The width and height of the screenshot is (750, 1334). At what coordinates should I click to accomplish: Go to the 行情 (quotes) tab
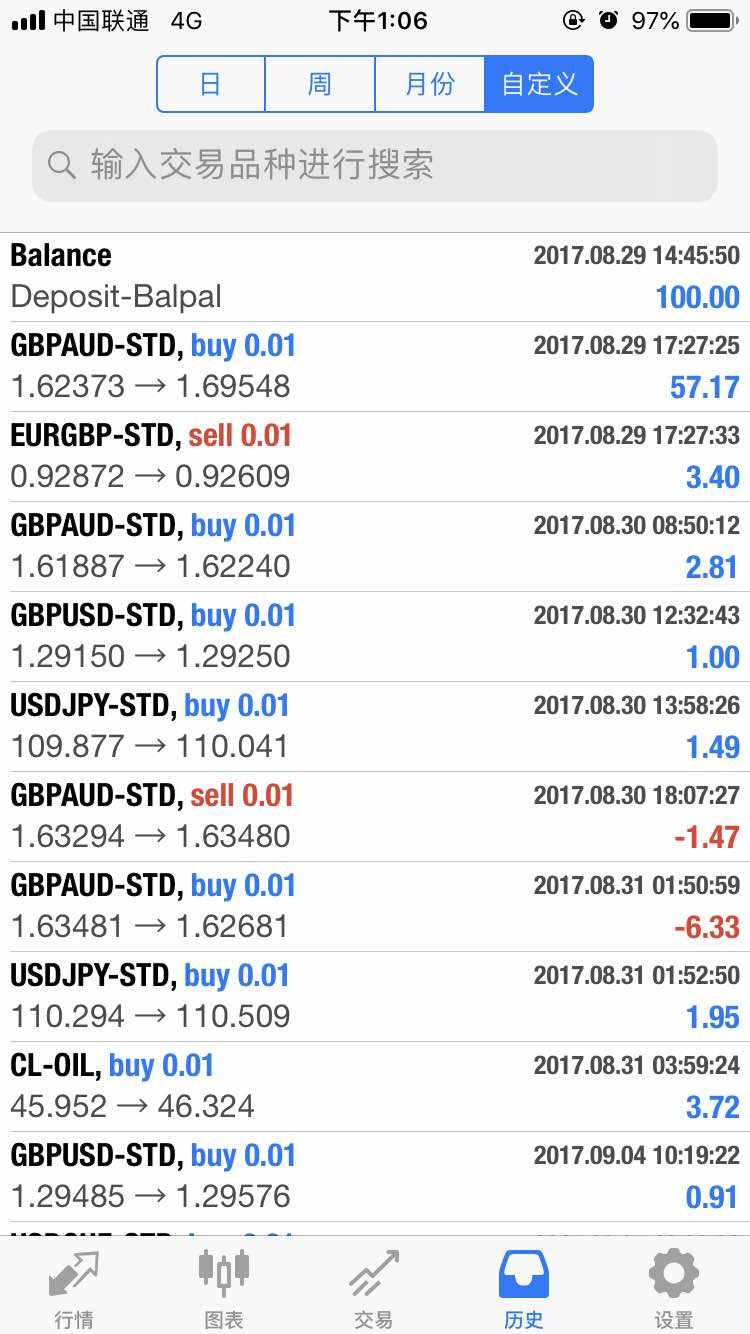click(x=74, y=1288)
